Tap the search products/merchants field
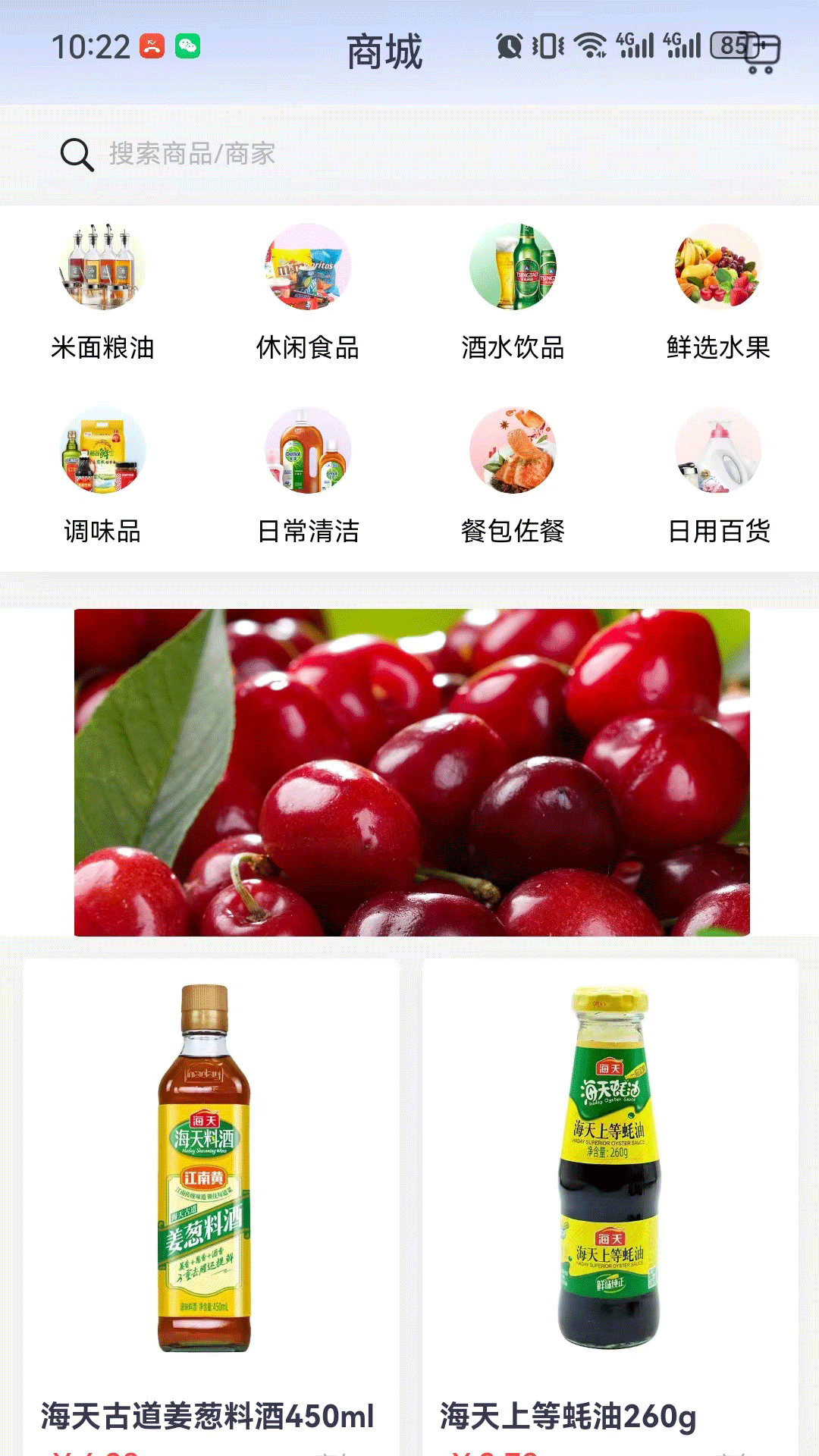This screenshot has width=819, height=1456. point(409,154)
